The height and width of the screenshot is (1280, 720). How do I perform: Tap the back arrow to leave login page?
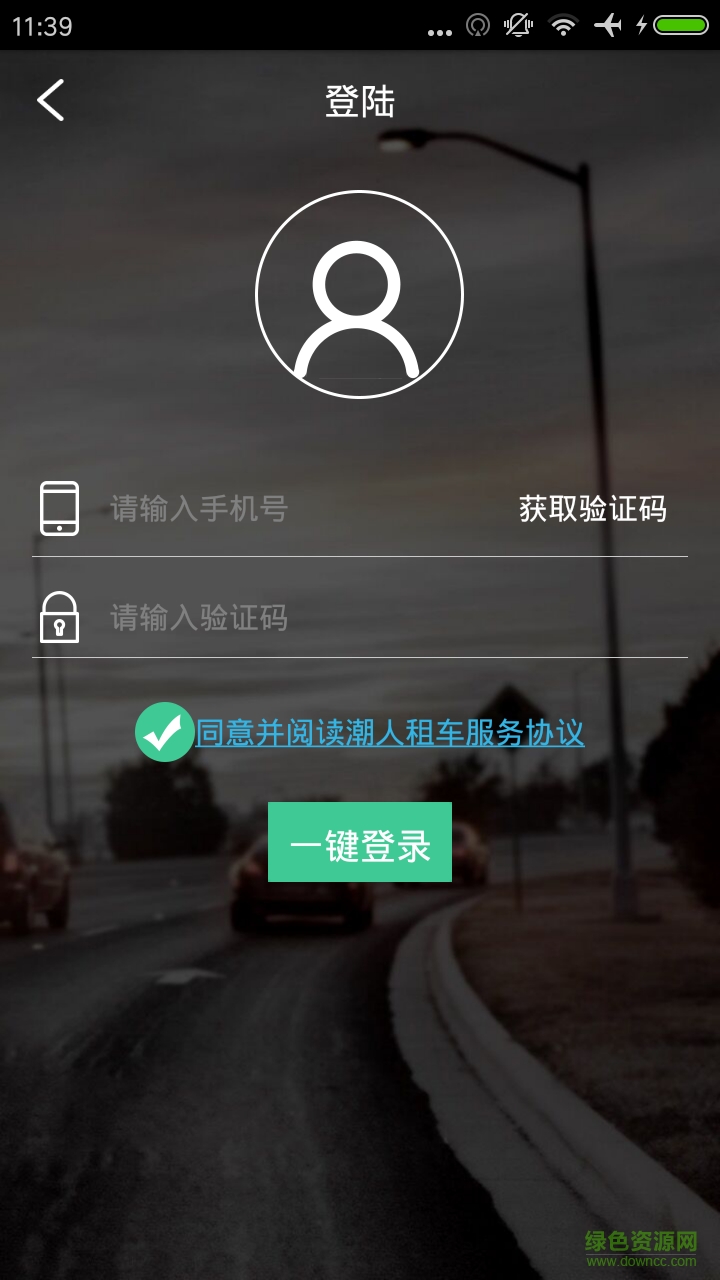tap(50, 100)
